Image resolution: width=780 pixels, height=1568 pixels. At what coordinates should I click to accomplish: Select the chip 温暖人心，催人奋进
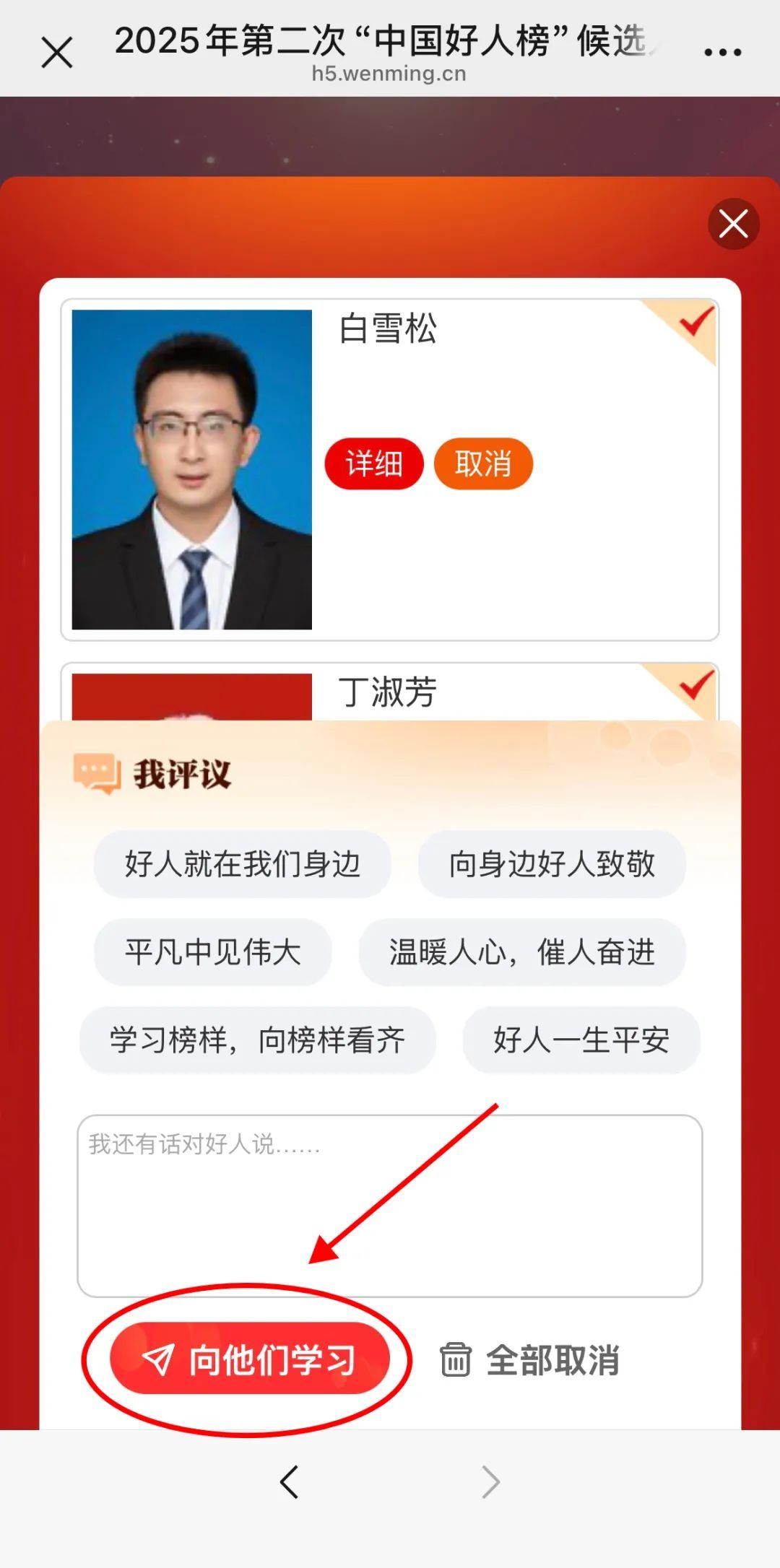[521, 952]
